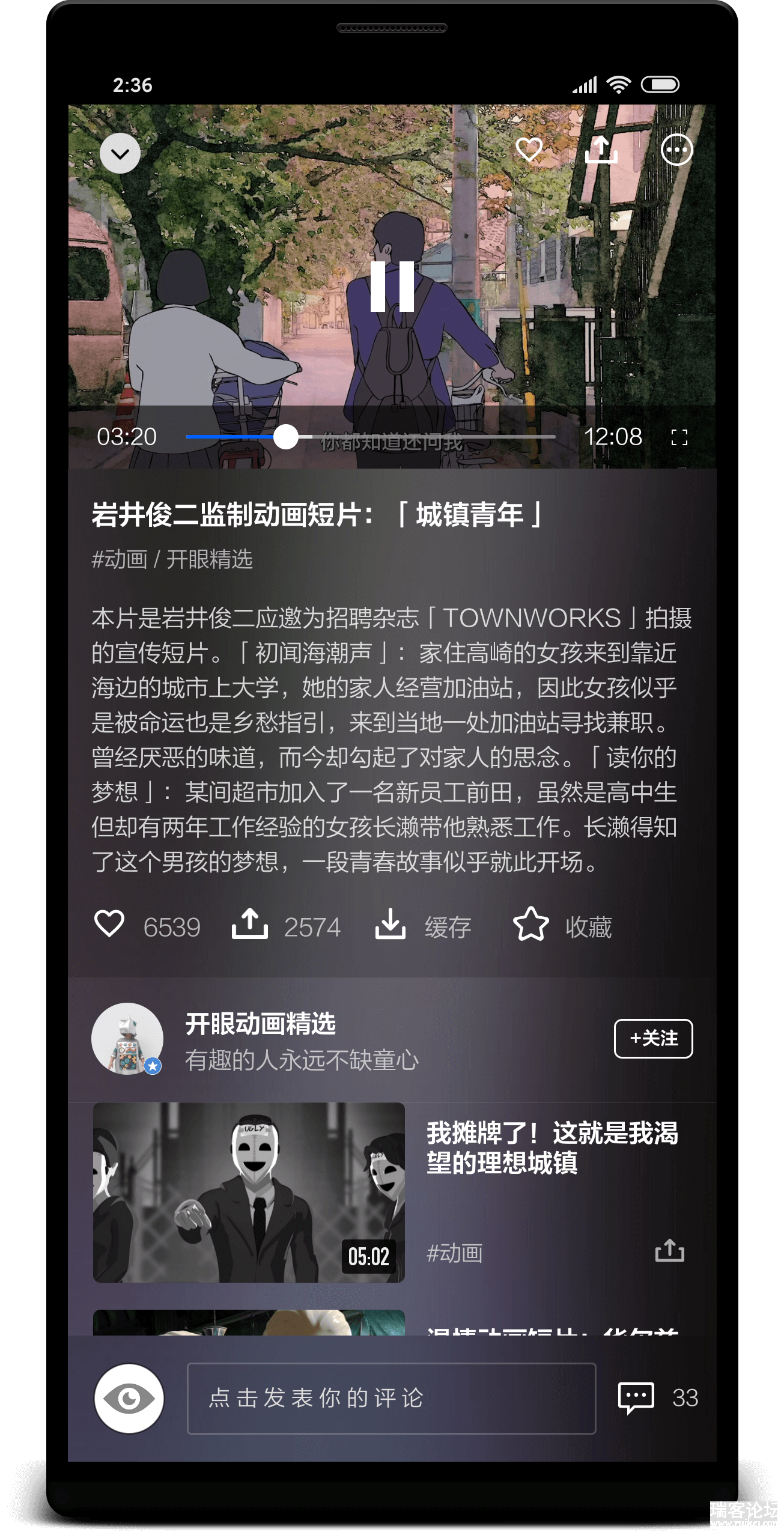Image resolution: width=784 pixels, height=1532 pixels.
Task: Tap the eye logo button at the bottom
Action: coord(129,1398)
